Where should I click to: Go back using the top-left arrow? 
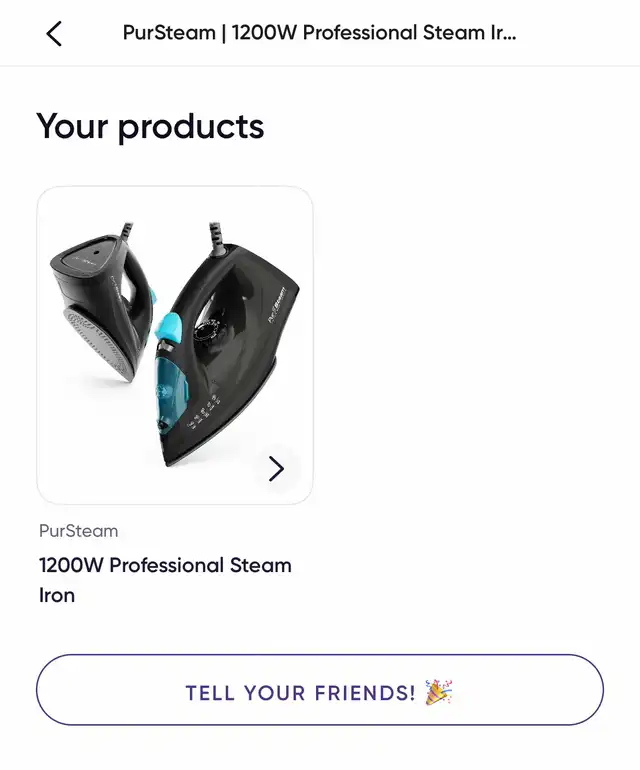(54, 33)
